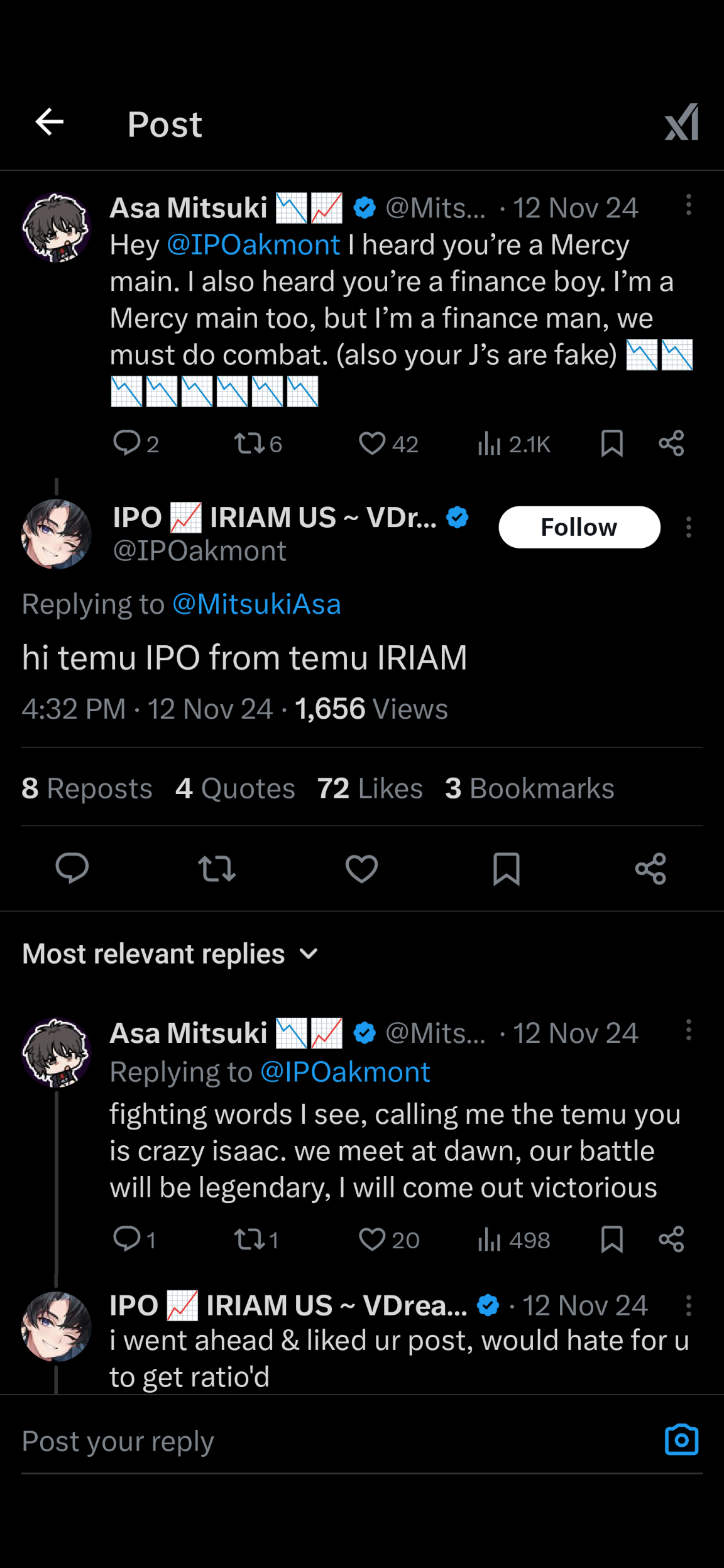Open the Grok icon in header
Screen dimensions: 724x1568
pyautogui.click(x=681, y=122)
